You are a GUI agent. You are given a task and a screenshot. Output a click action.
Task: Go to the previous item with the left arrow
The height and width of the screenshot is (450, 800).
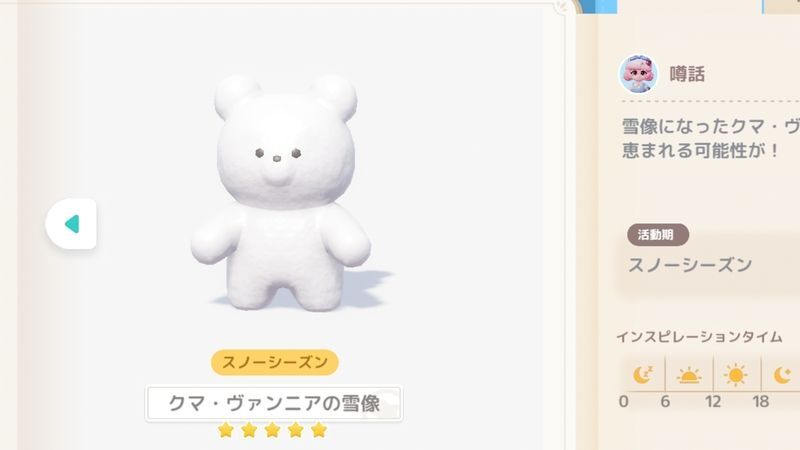tap(71, 224)
